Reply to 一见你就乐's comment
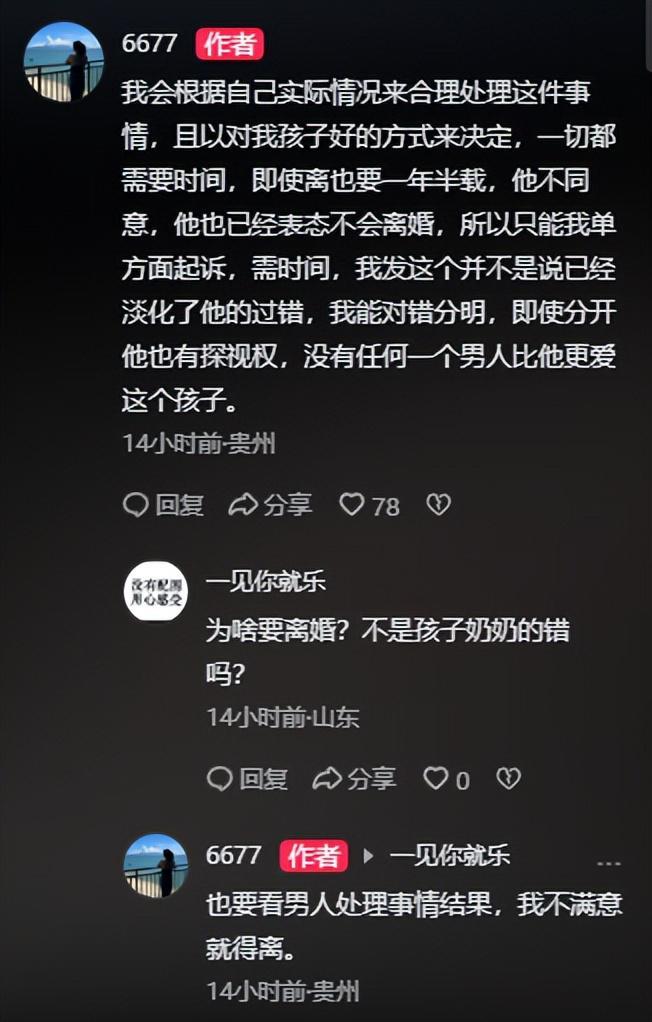This screenshot has width=652, height=1022. click(x=247, y=778)
